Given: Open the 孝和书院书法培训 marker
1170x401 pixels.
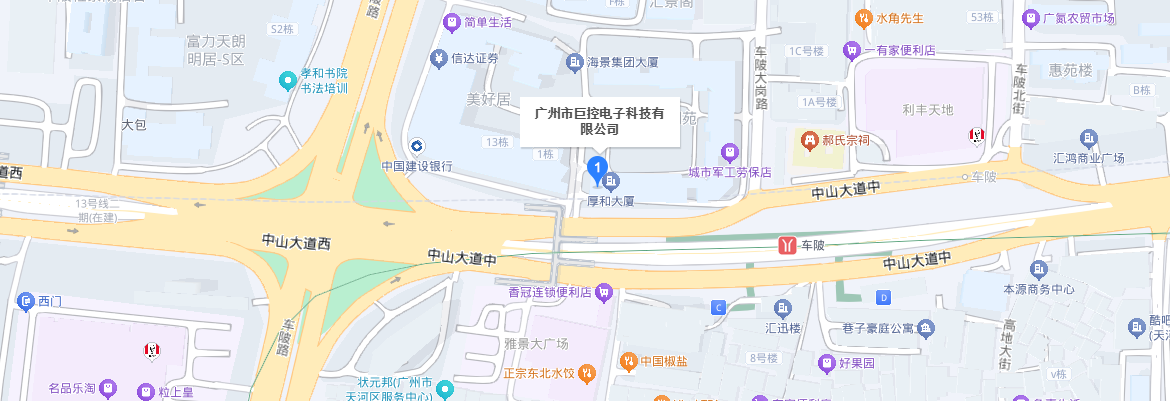Looking at the screenshot, I should (286, 75).
